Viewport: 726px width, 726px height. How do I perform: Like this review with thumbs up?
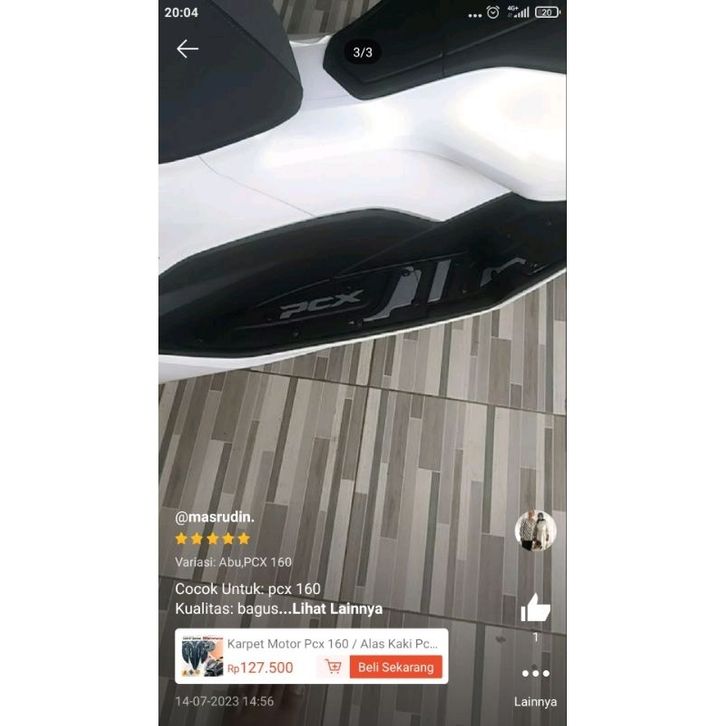click(x=535, y=607)
